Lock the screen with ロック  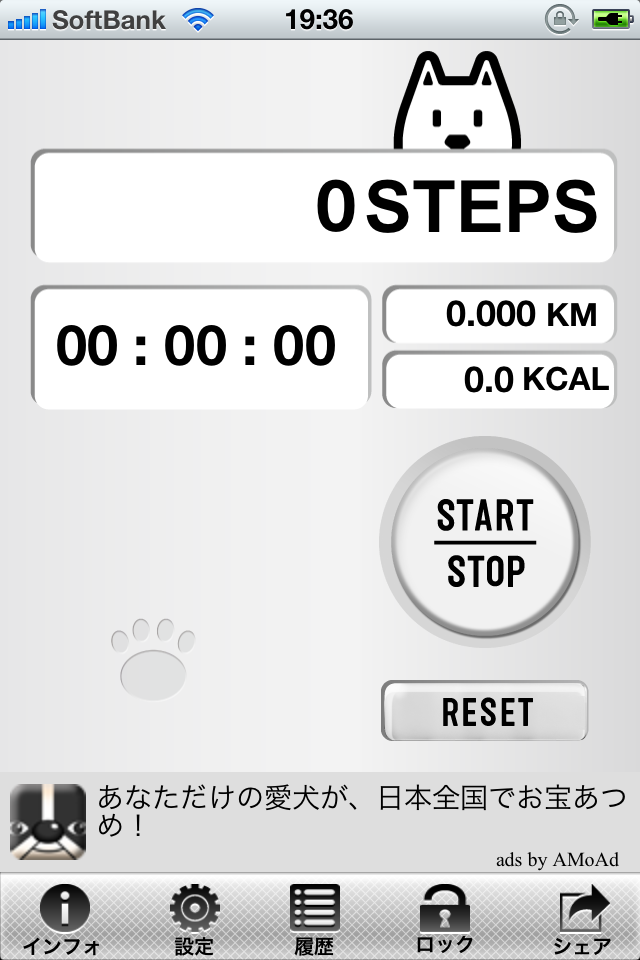pyautogui.click(x=444, y=918)
